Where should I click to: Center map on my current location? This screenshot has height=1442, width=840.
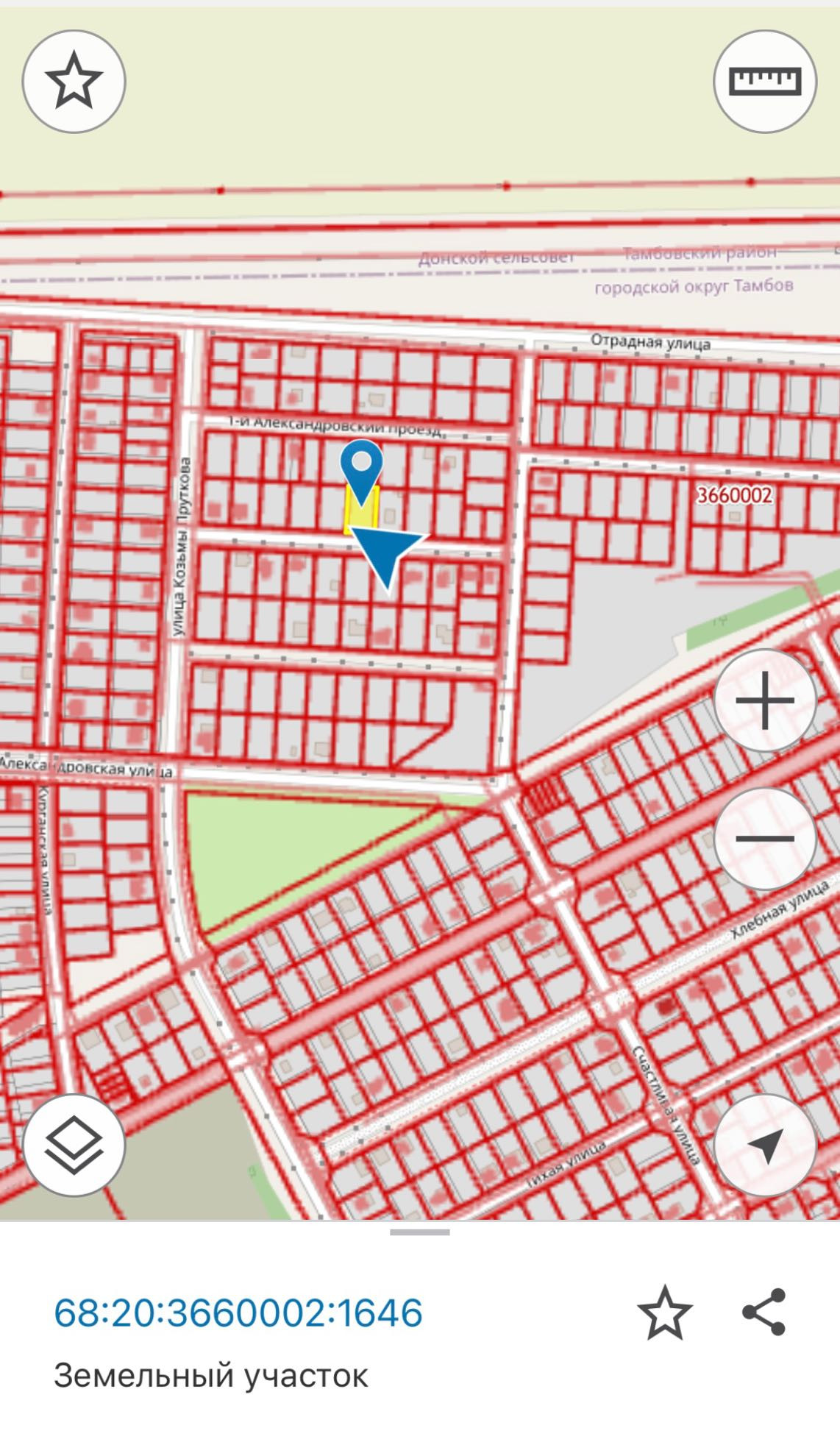click(x=765, y=1145)
